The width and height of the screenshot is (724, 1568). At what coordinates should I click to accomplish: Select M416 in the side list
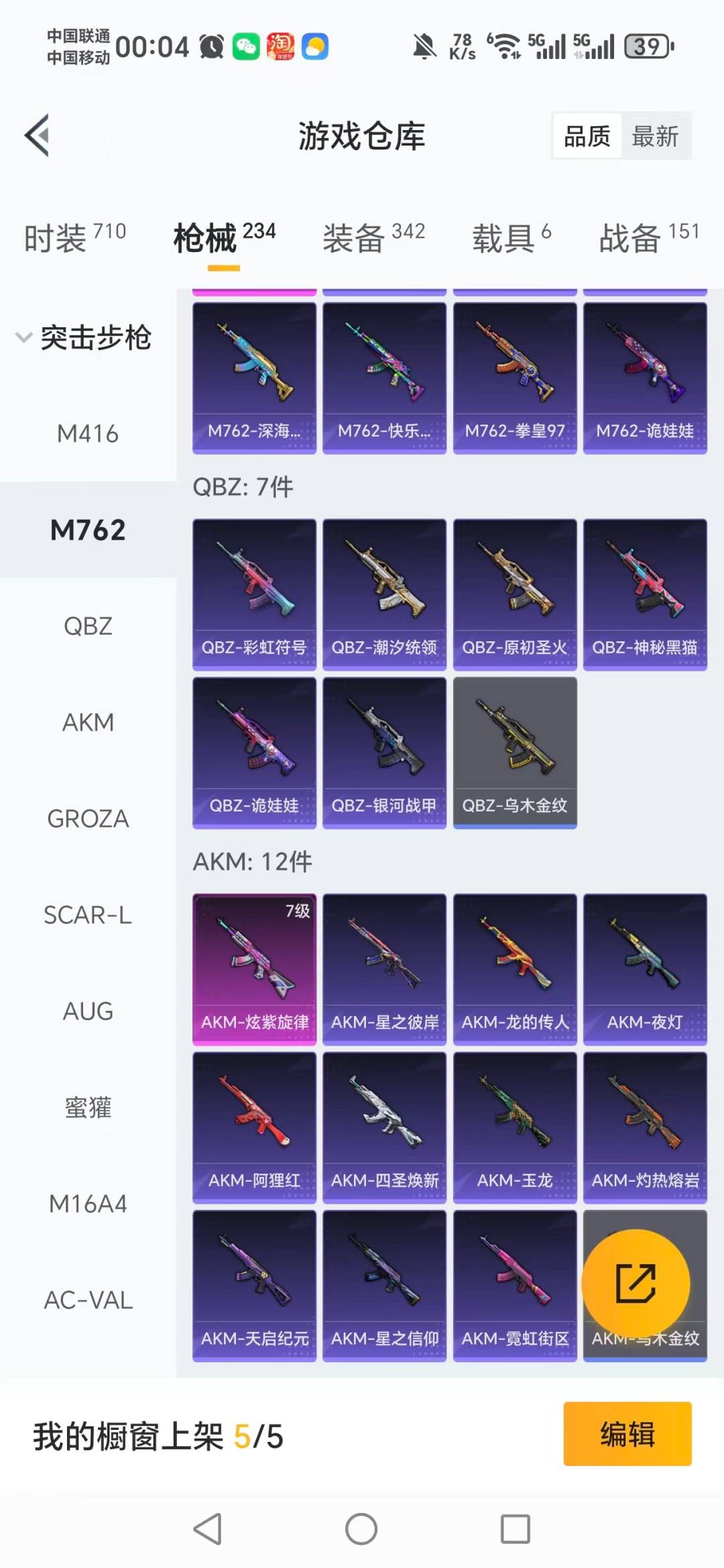pyautogui.click(x=88, y=434)
